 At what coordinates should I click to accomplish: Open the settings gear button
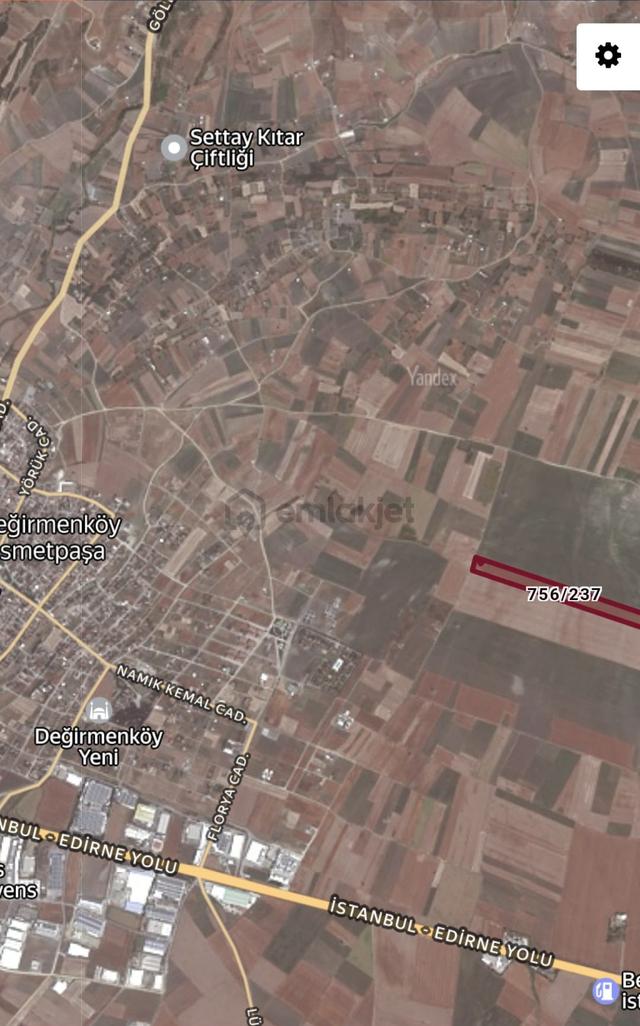[x=608, y=56]
